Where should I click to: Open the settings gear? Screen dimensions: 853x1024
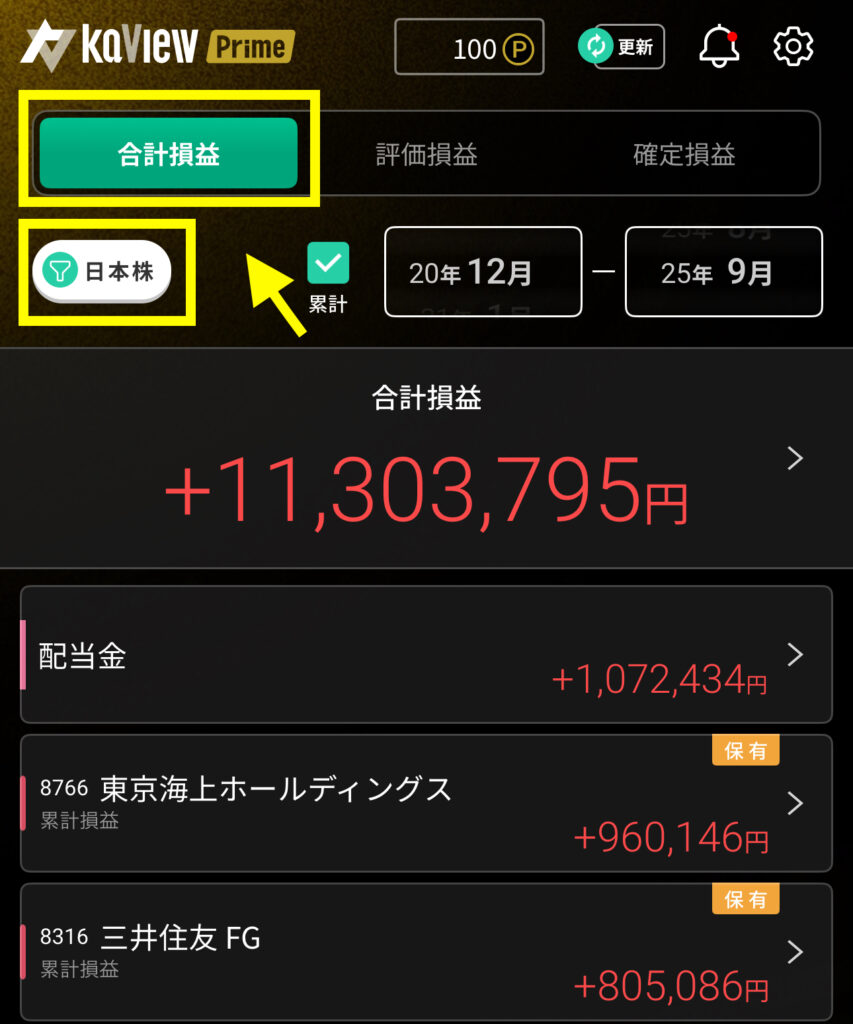[794, 46]
